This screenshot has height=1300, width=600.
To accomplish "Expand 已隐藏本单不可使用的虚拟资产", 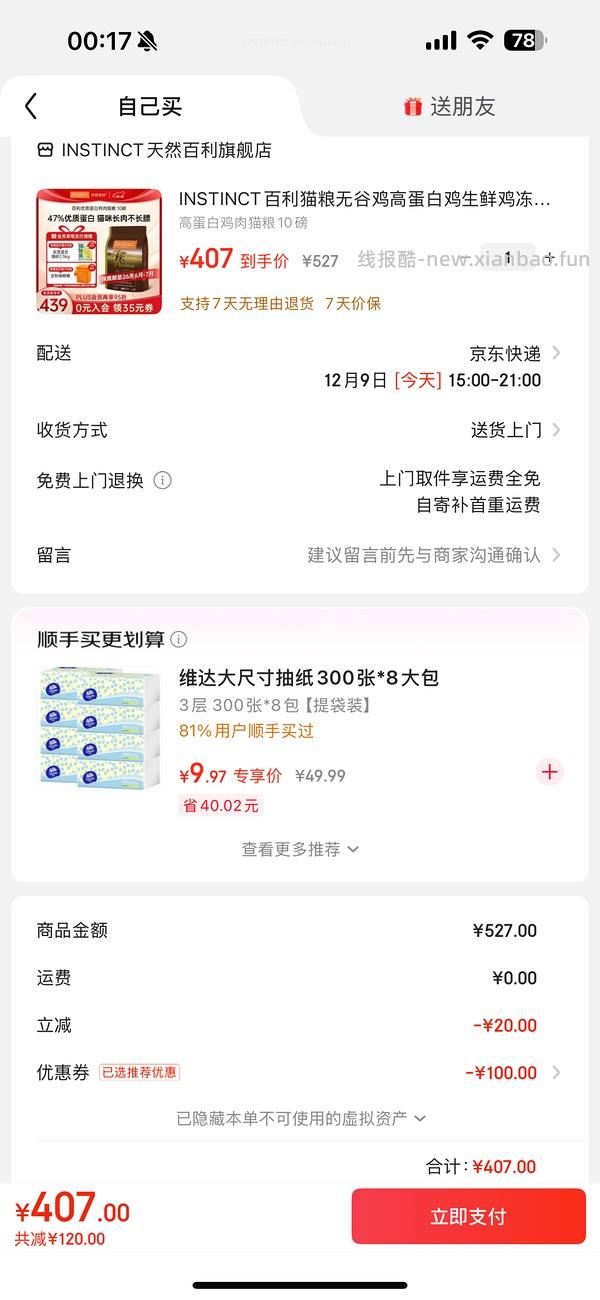I will (x=300, y=1118).
